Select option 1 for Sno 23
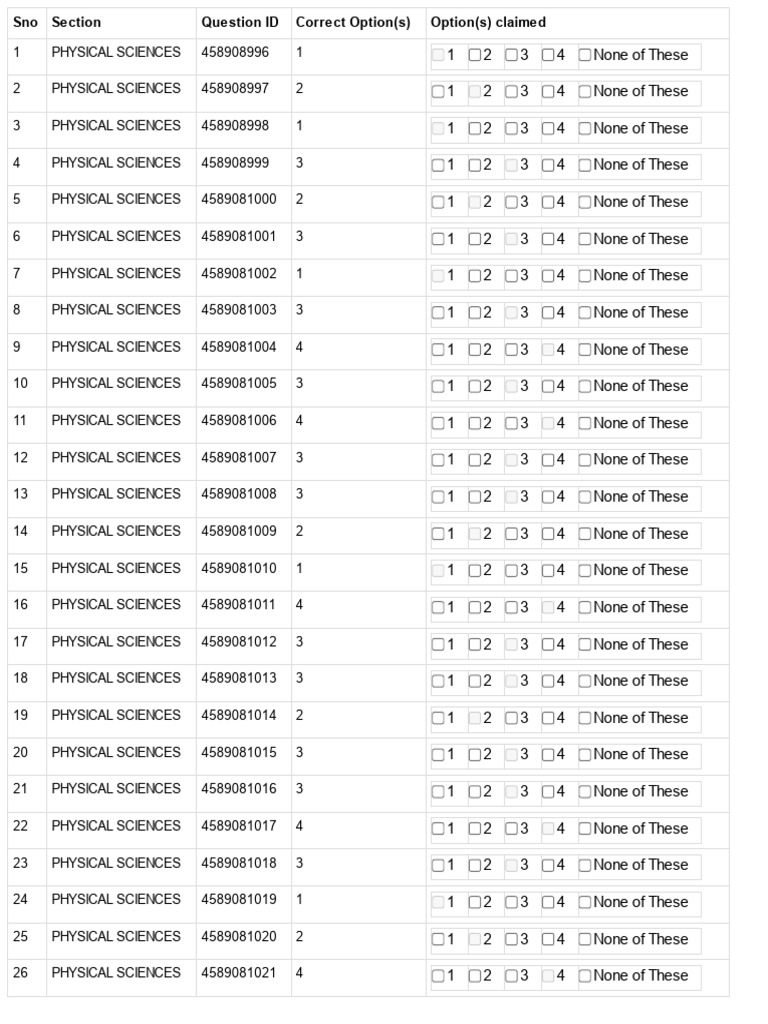 click(x=438, y=866)
